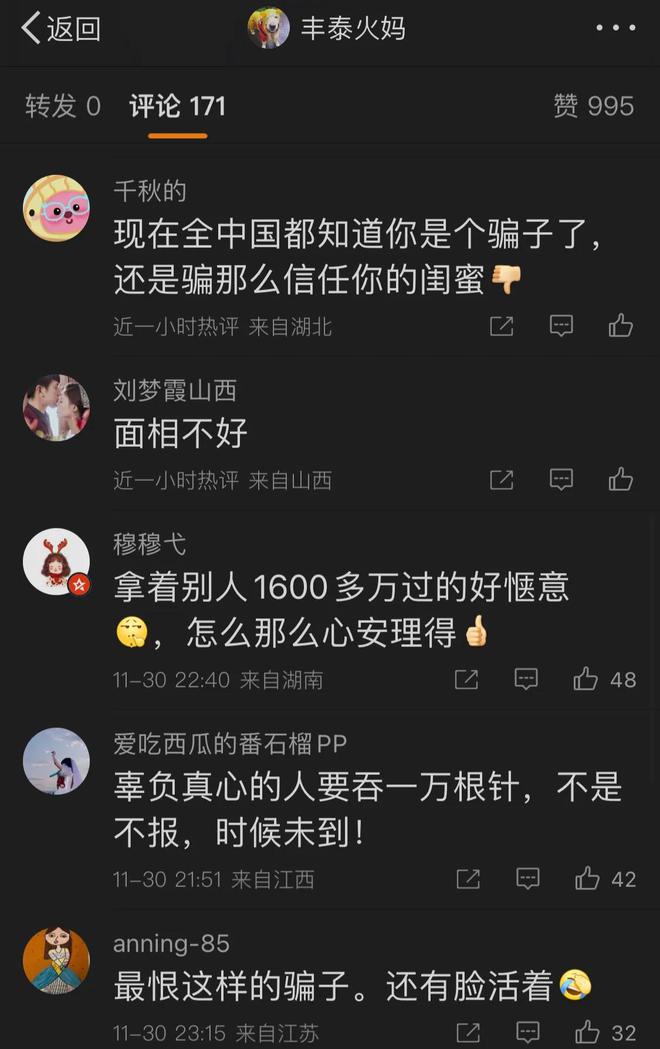View 千秋的's profile via avatar
Viewport: 660px width, 1049px height.
point(57,208)
